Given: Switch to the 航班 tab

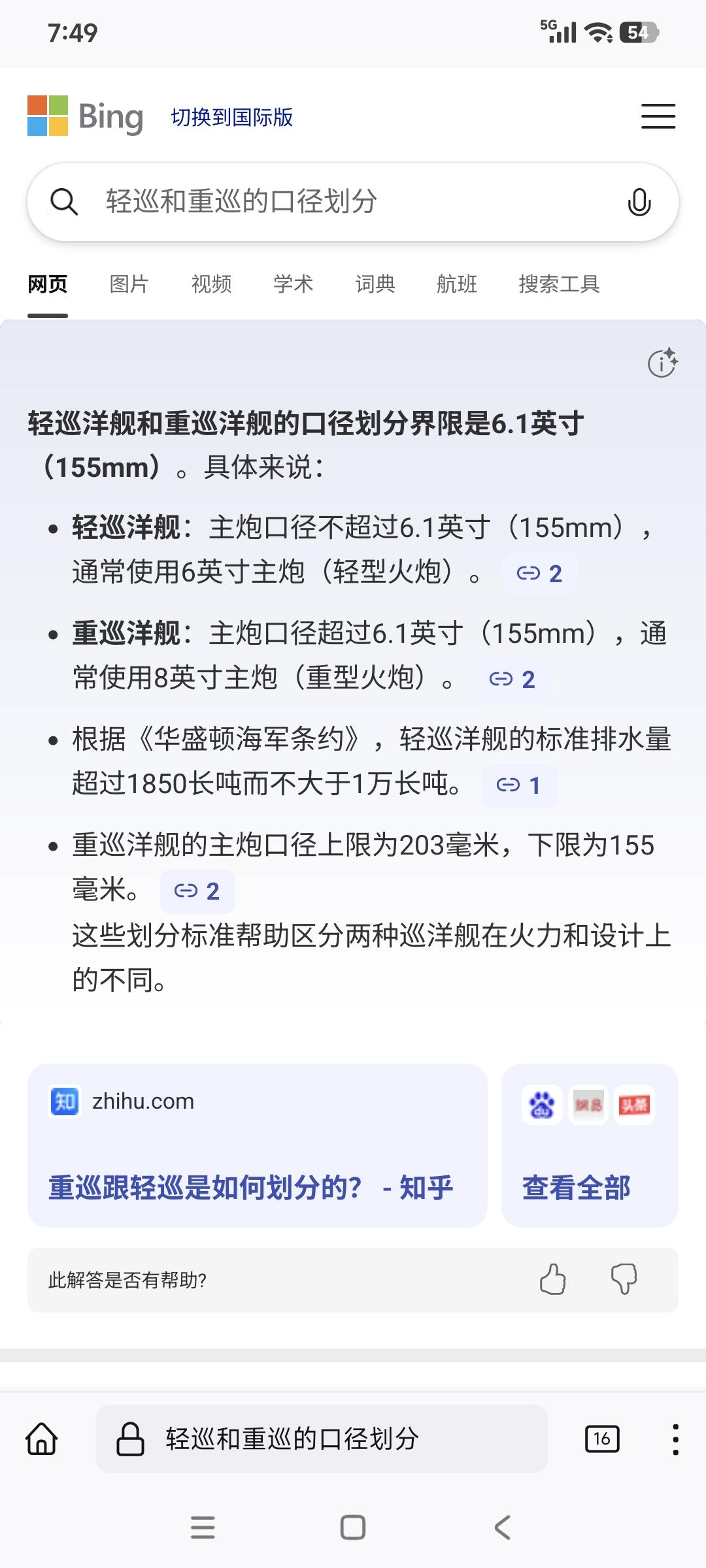Looking at the screenshot, I should coord(456,284).
